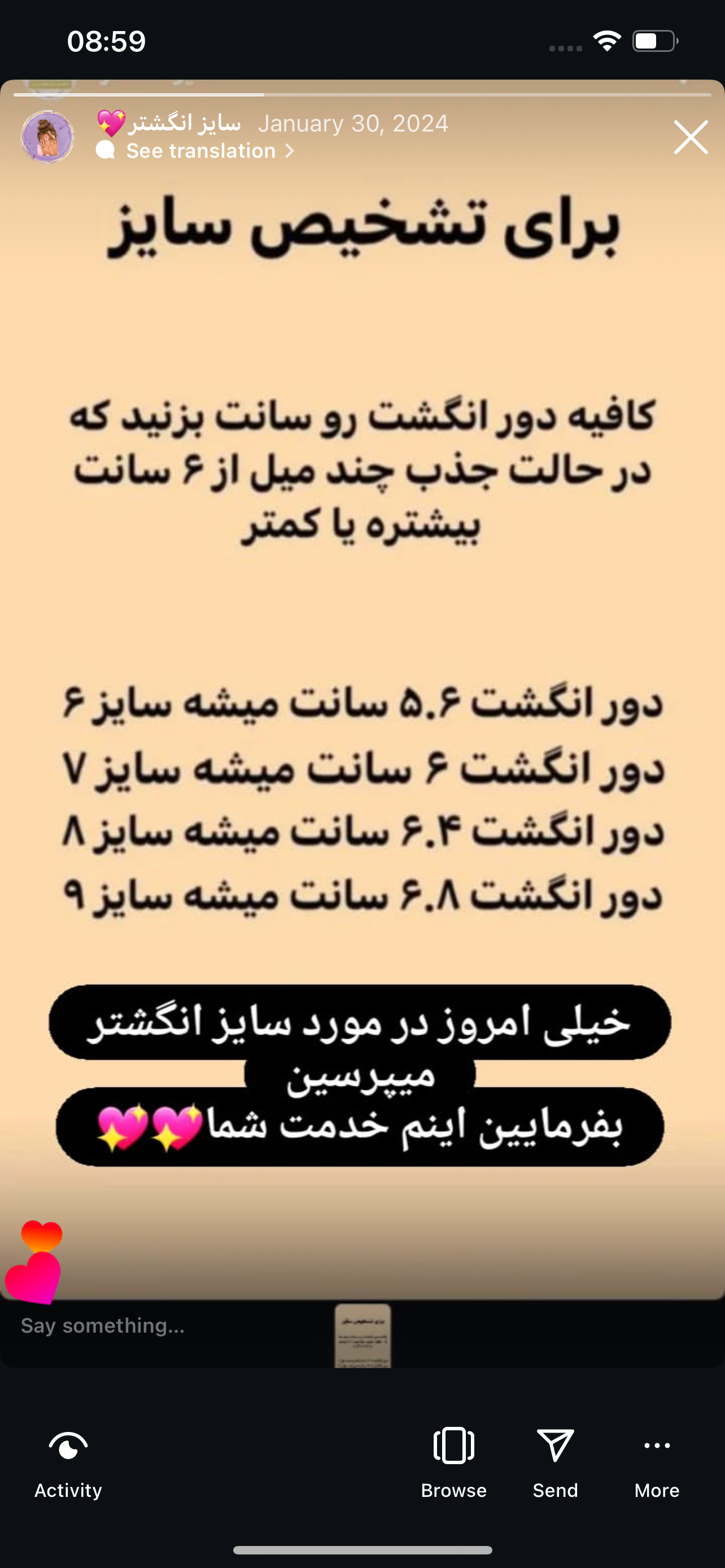Open the profile picture avatar
Image resolution: width=725 pixels, height=1568 pixels.
tap(47, 137)
